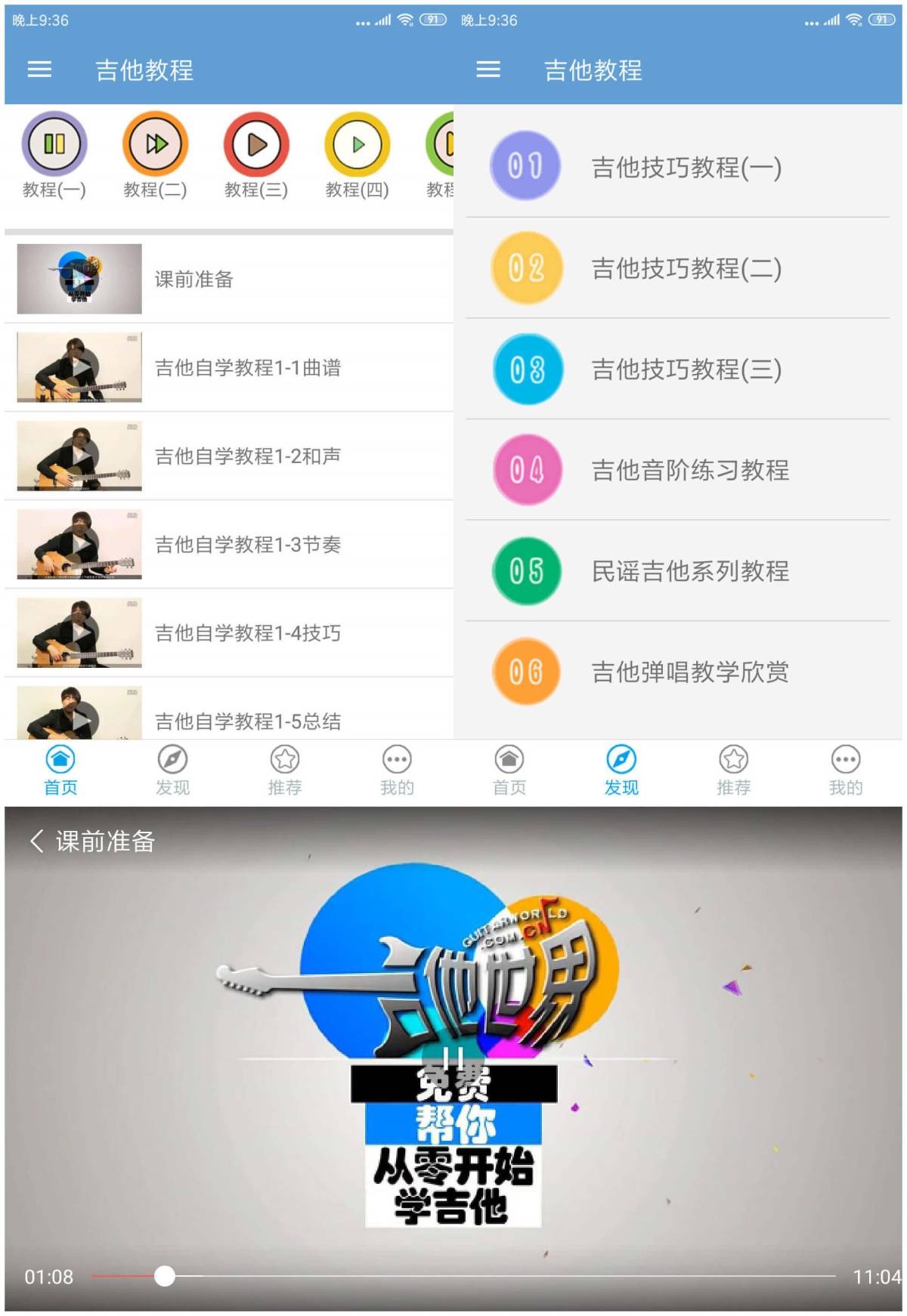Select the 教程(二) fast-forward tutorial icon

[156, 145]
